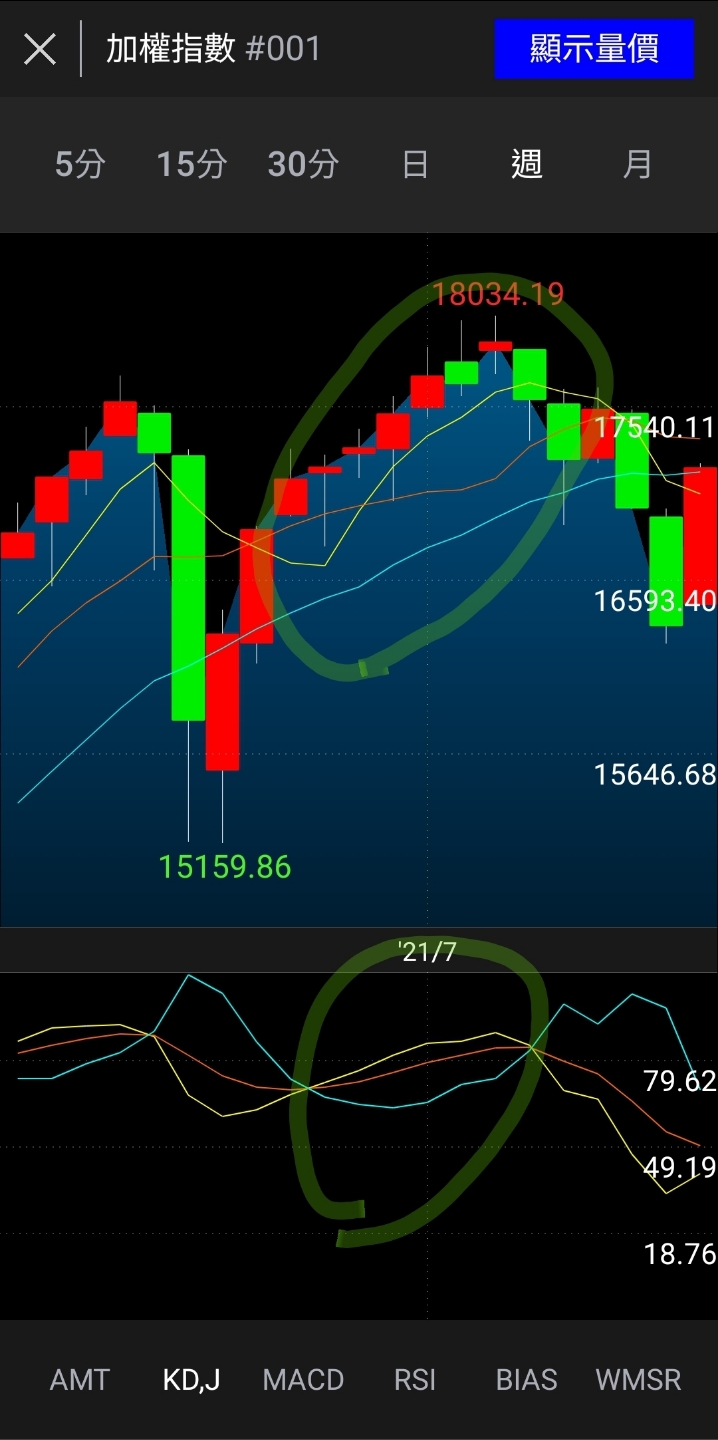The width and height of the screenshot is (718, 1440).
Task: Switch to the 30分 chart
Action: tap(303, 164)
